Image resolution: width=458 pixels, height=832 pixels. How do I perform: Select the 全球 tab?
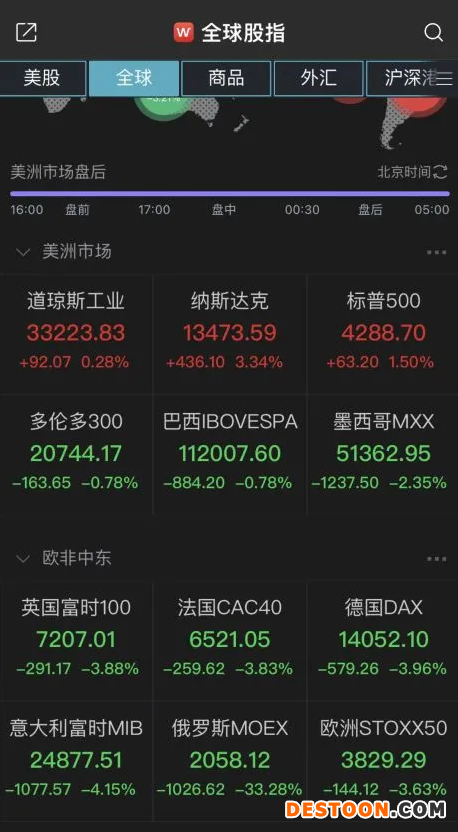[x=134, y=78]
